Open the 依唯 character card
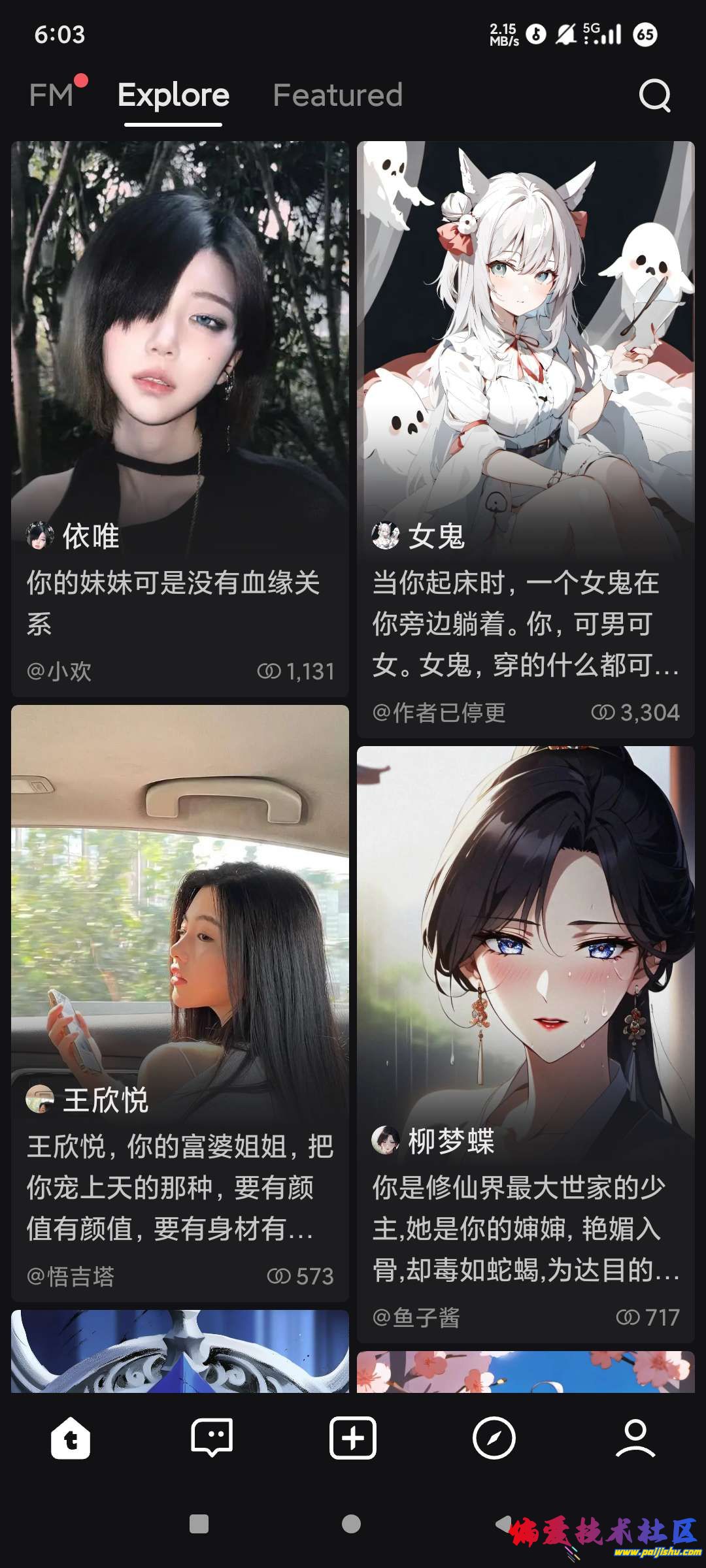 [x=180, y=418]
